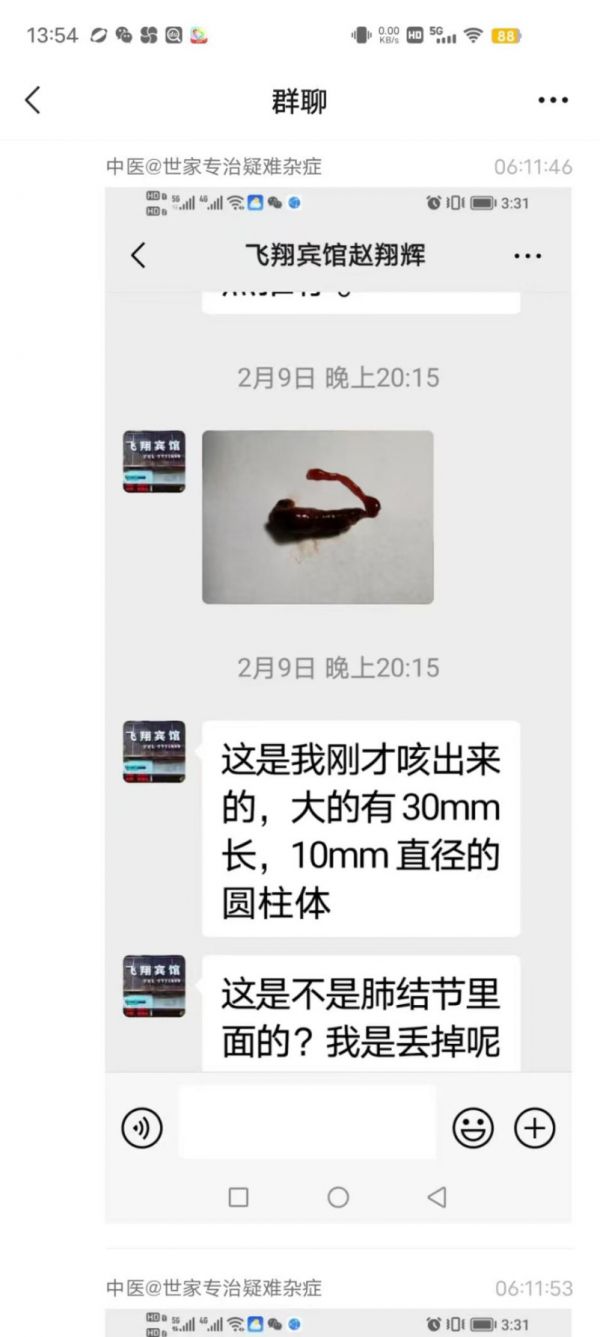Go back from the 群聊 chat record
The image size is (600, 1337).
33,100
